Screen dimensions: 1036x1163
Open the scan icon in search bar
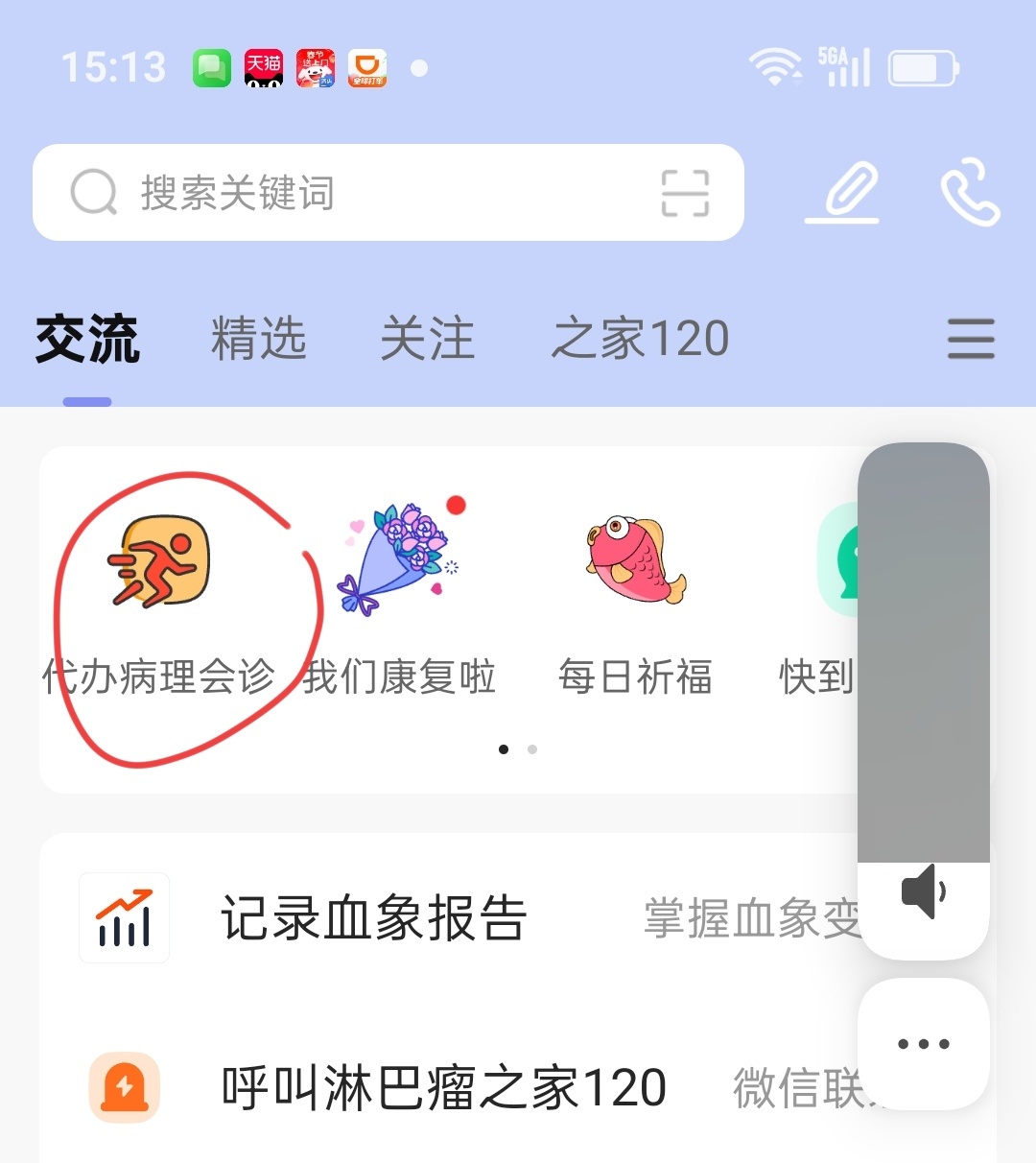pyautogui.click(x=685, y=193)
